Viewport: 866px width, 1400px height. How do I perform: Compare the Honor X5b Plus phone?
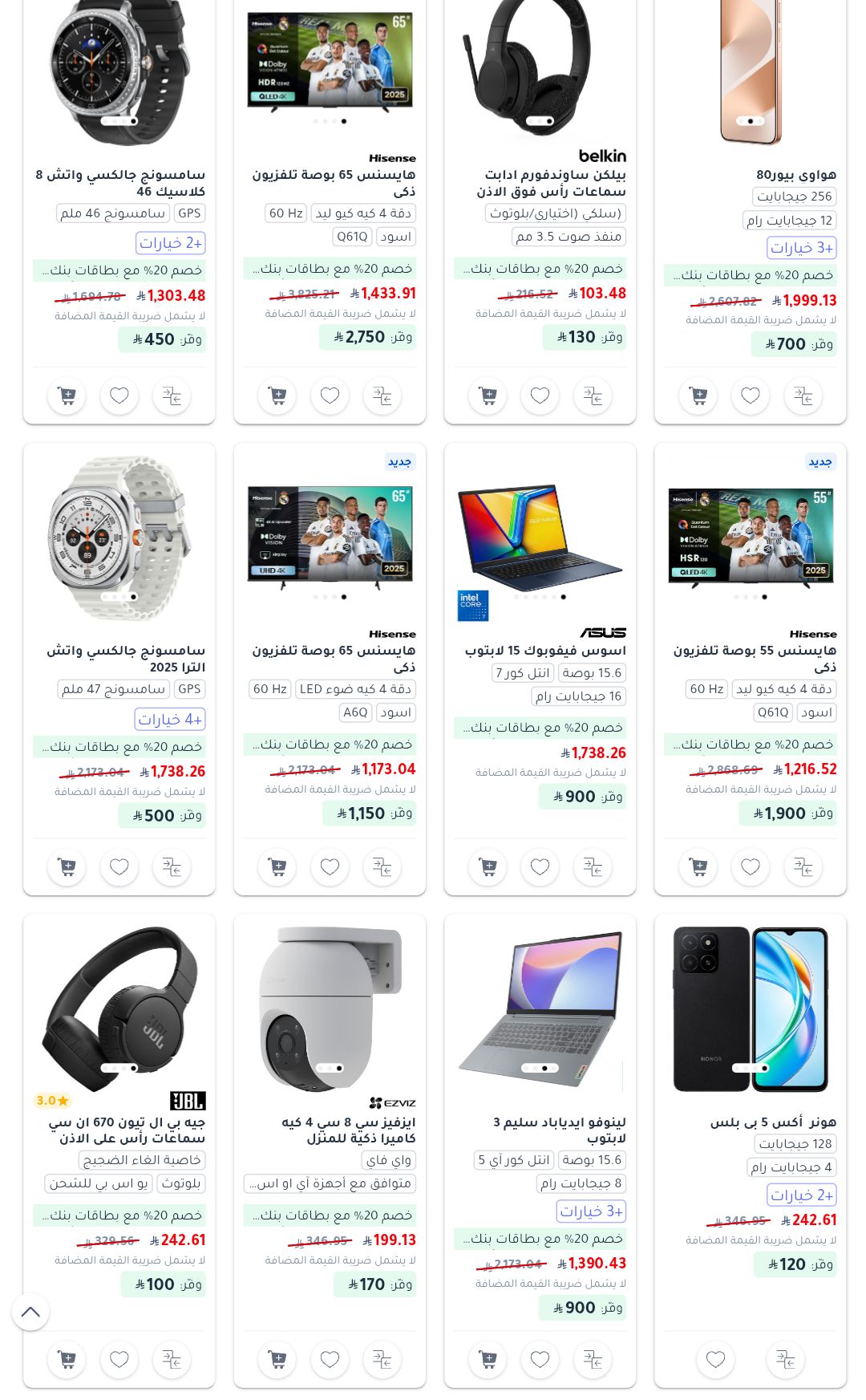click(785, 1359)
